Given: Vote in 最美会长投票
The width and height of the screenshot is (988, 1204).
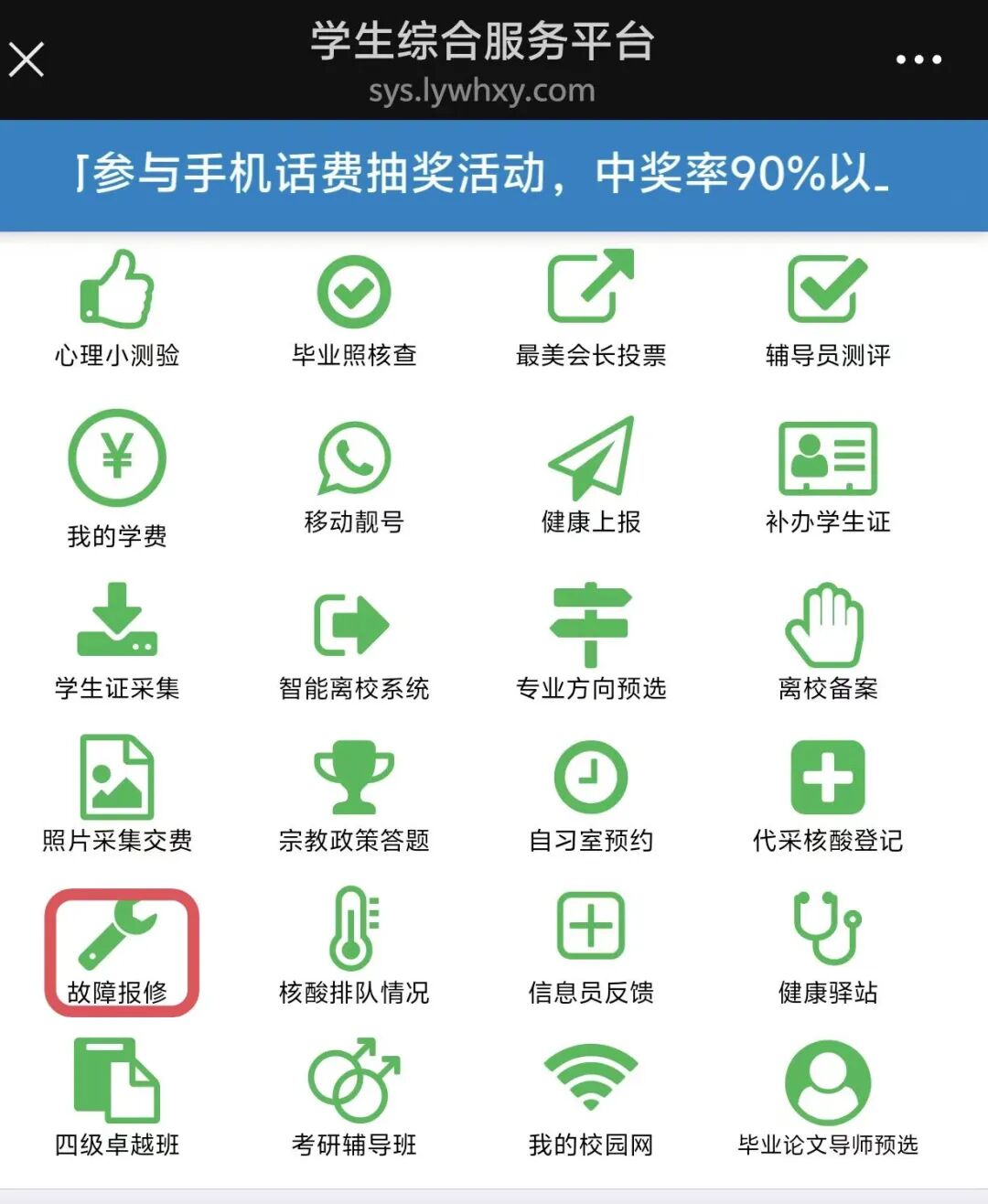Looking at the screenshot, I should coord(591,308).
